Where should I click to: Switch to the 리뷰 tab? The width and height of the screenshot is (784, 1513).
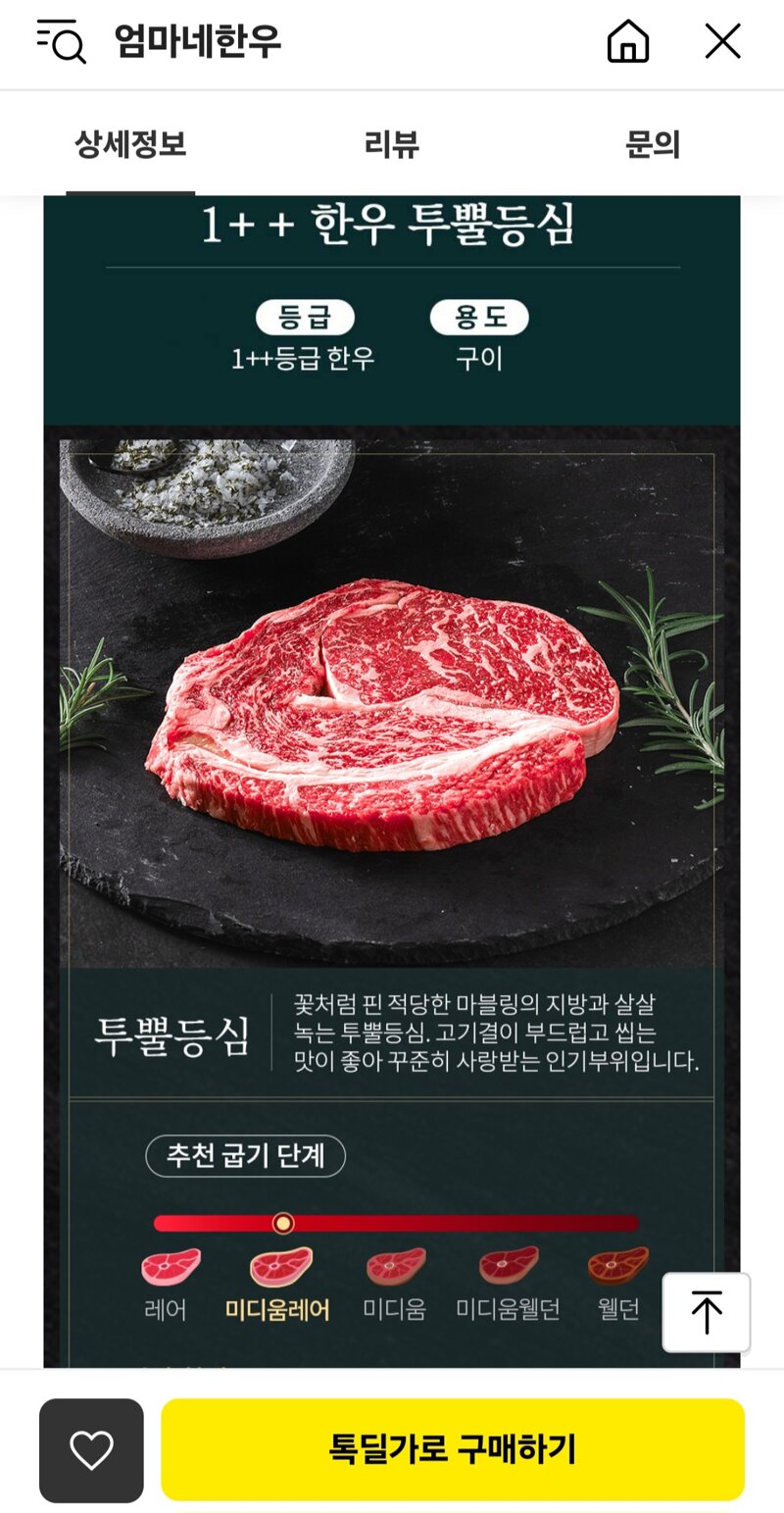click(391, 145)
